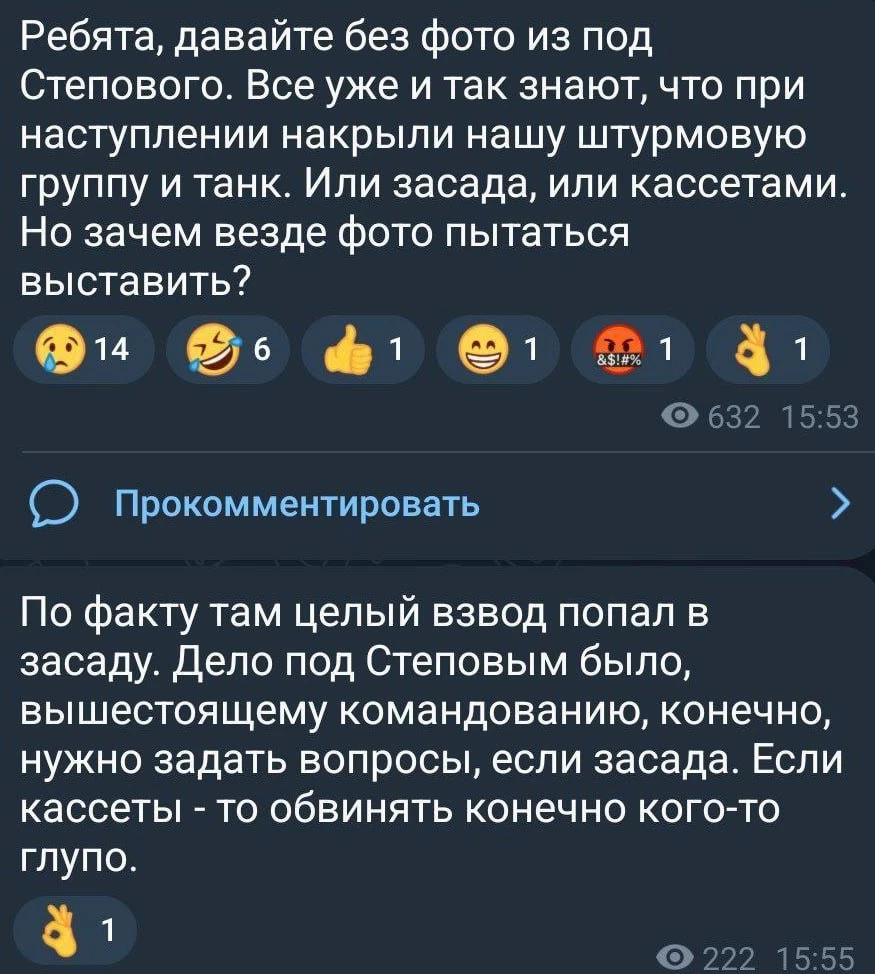Tap the thumbs up reaction chip
Viewport: 875px width, 974px height.
(x=361, y=349)
